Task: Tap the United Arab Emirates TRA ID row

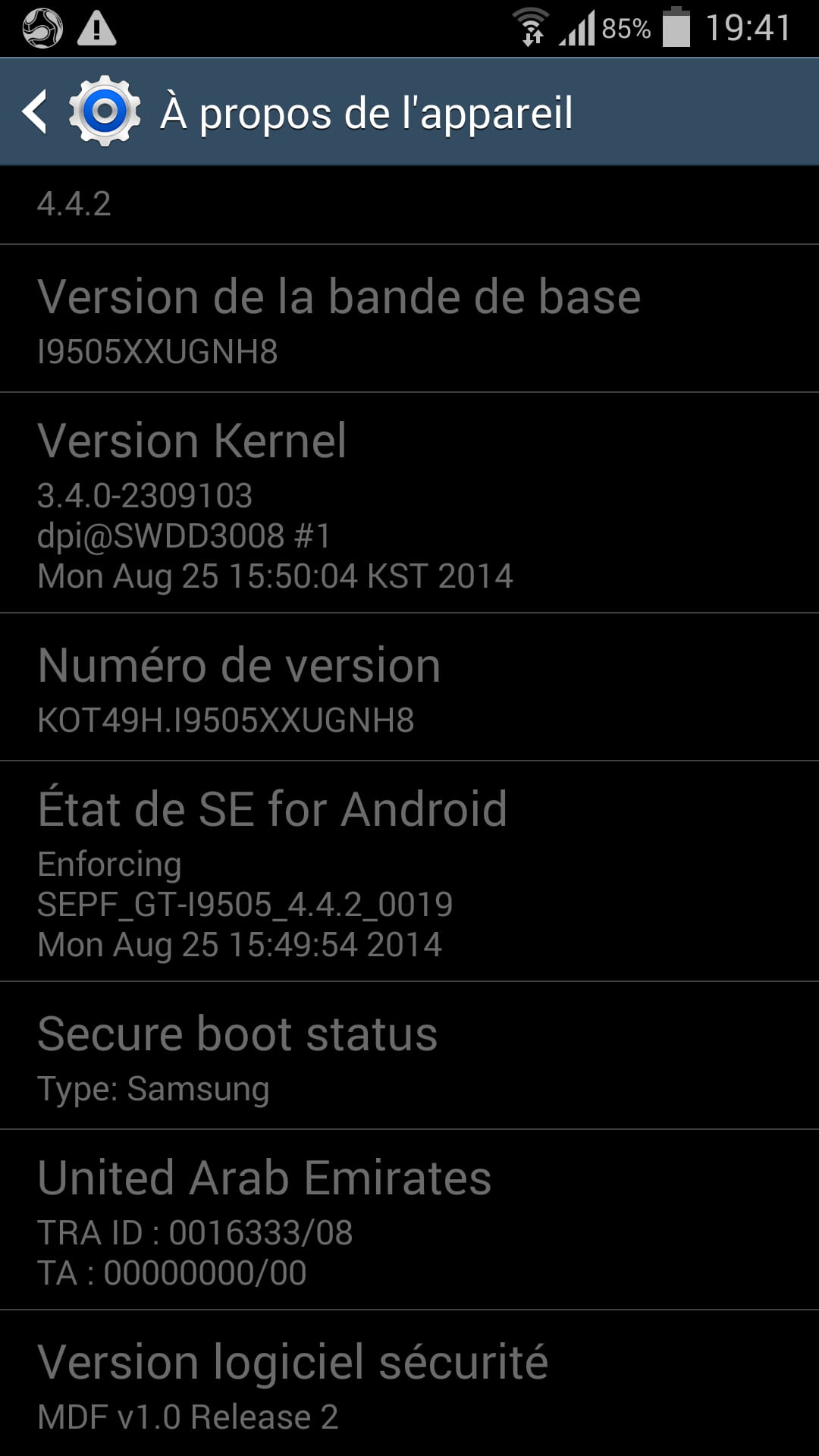Action: pos(409,1220)
